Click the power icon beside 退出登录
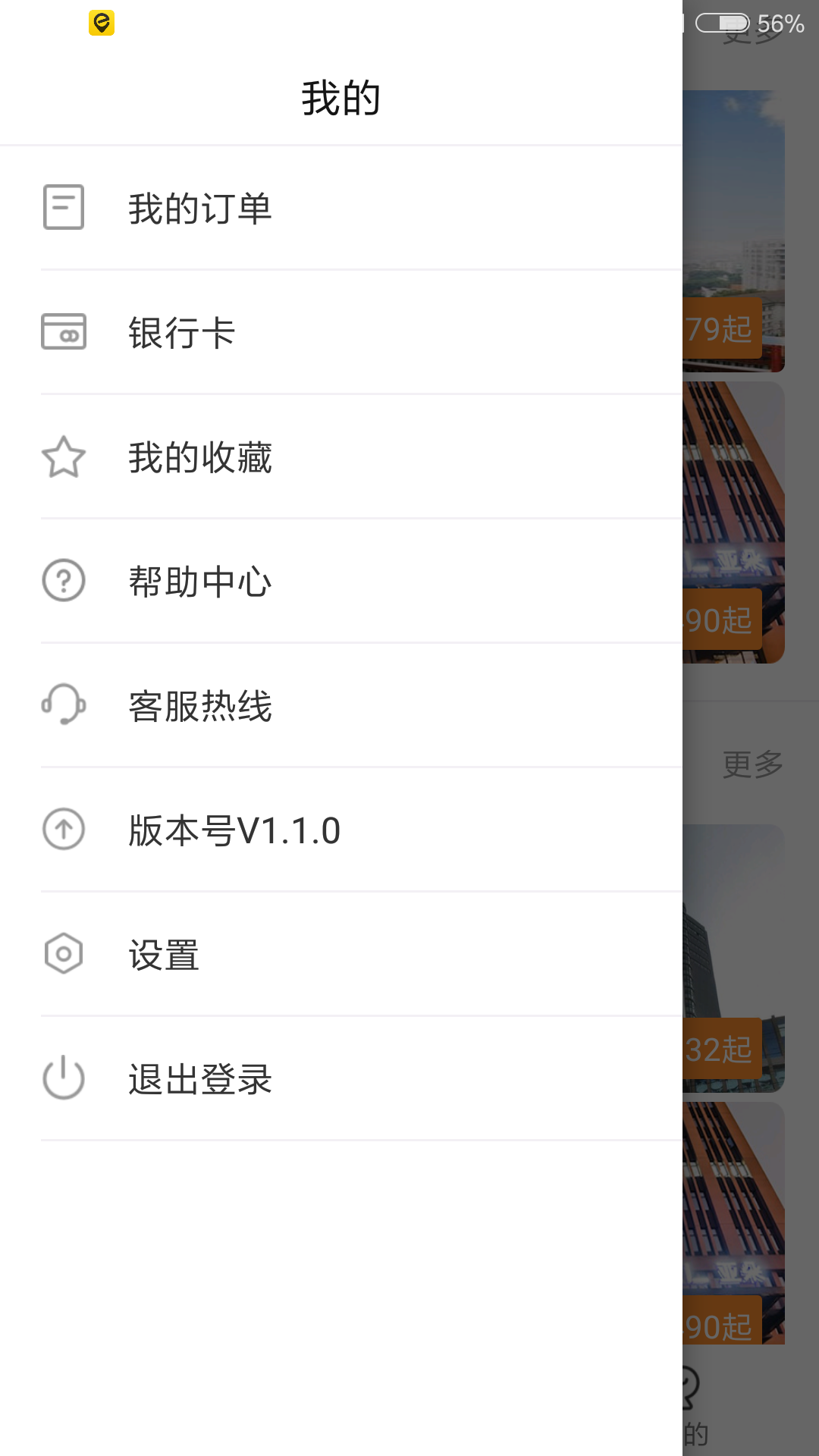This screenshot has height=1456, width=819. (64, 1080)
